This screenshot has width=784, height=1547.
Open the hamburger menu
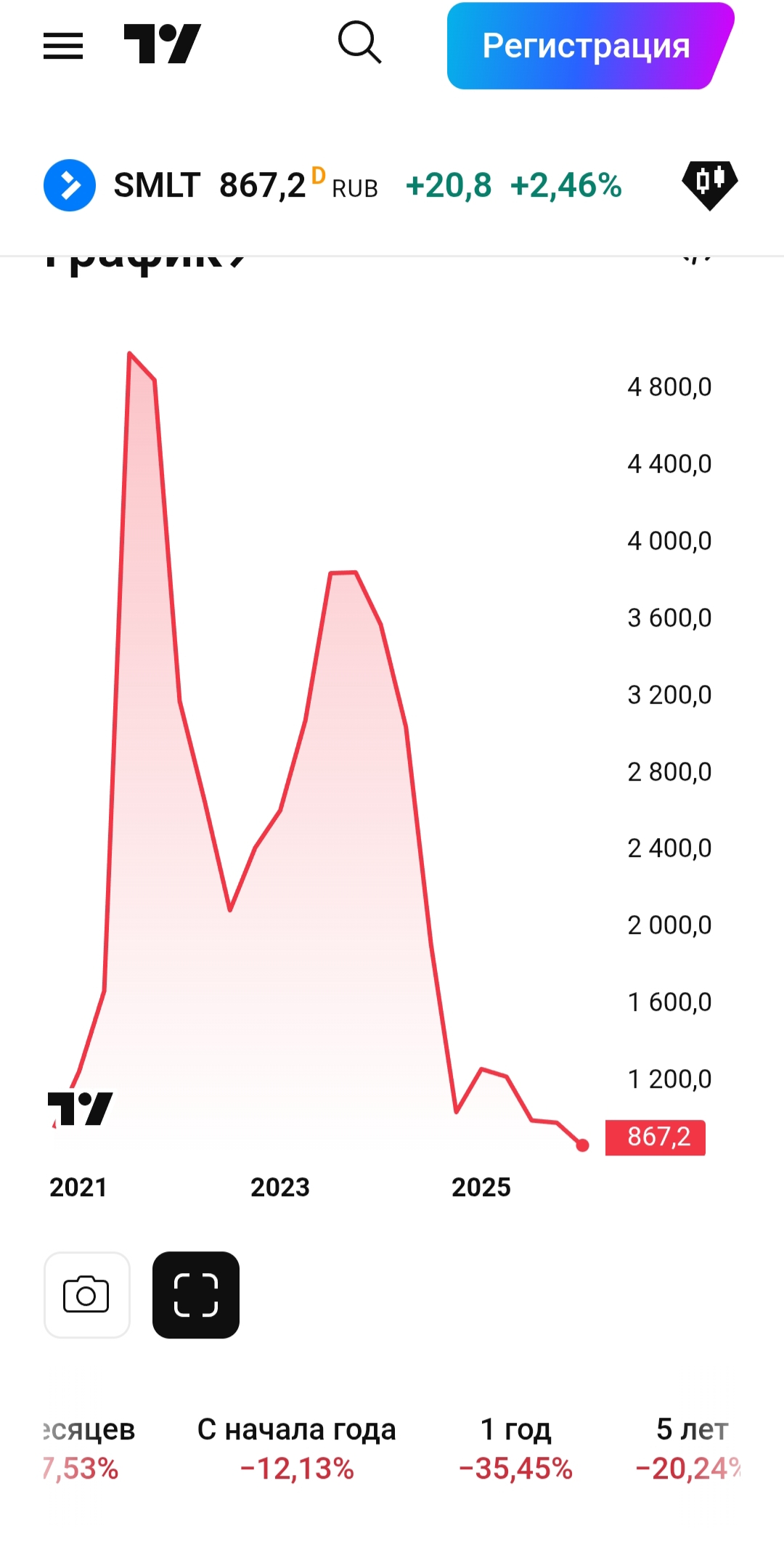tap(63, 46)
